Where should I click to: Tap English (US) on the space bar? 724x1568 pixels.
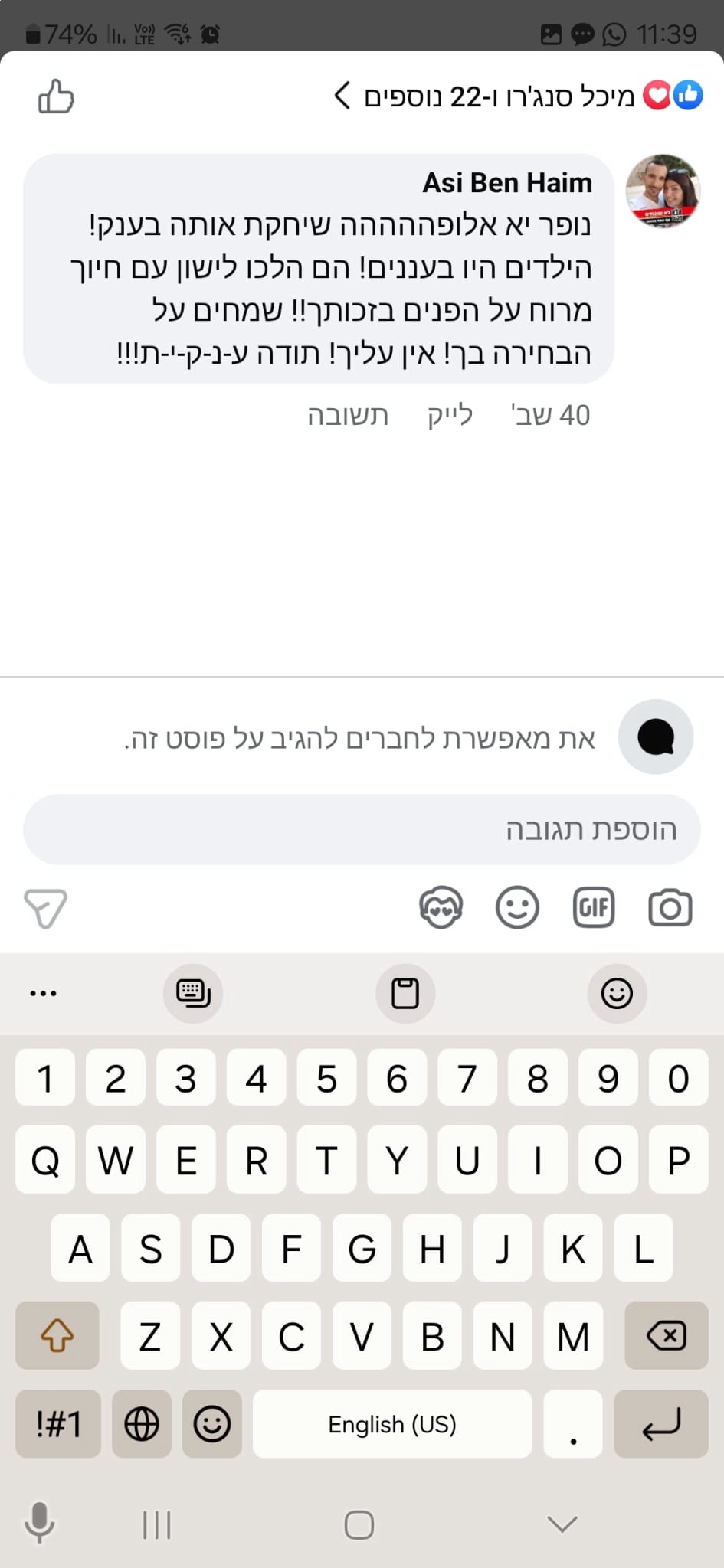(391, 1424)
